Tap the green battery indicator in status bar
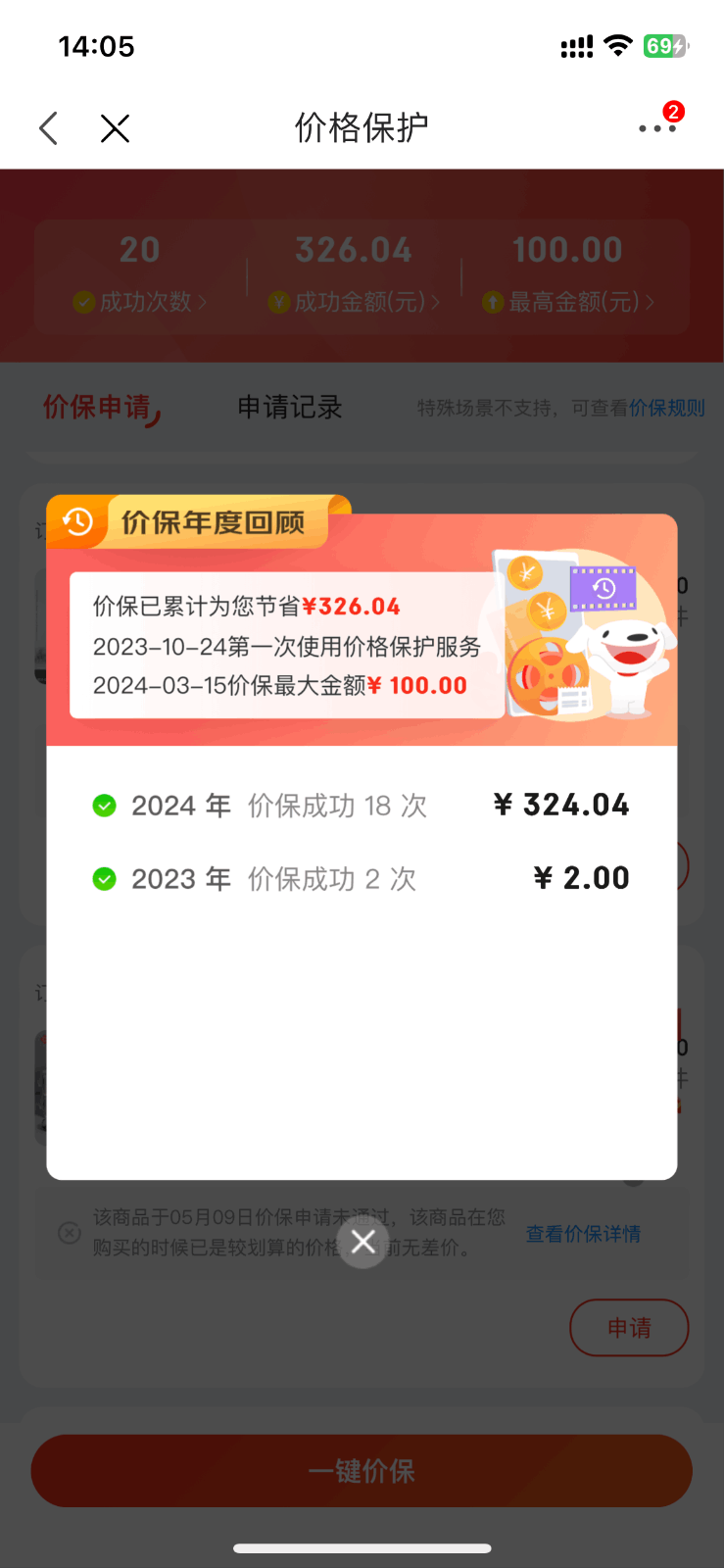 click(667, 45)
